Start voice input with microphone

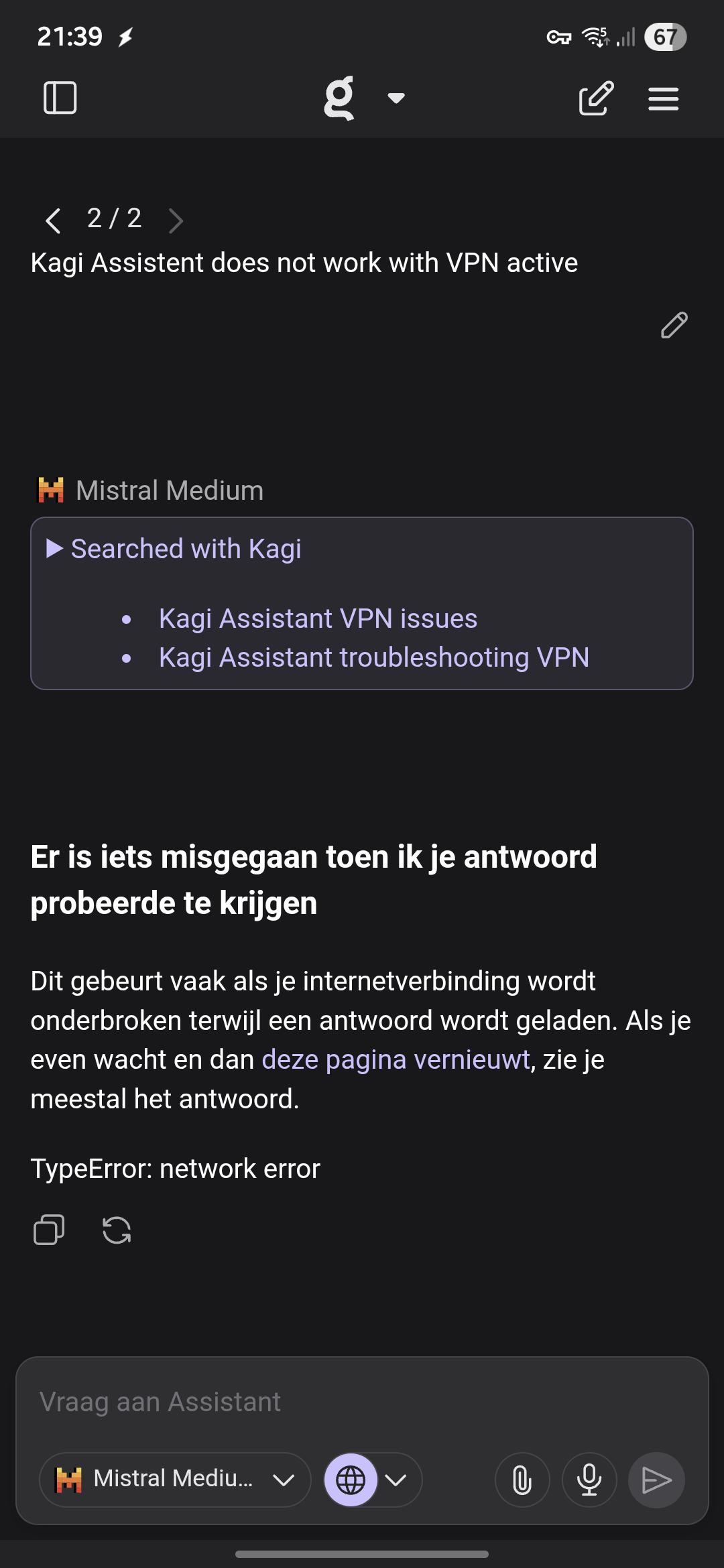click(589, 1480)
